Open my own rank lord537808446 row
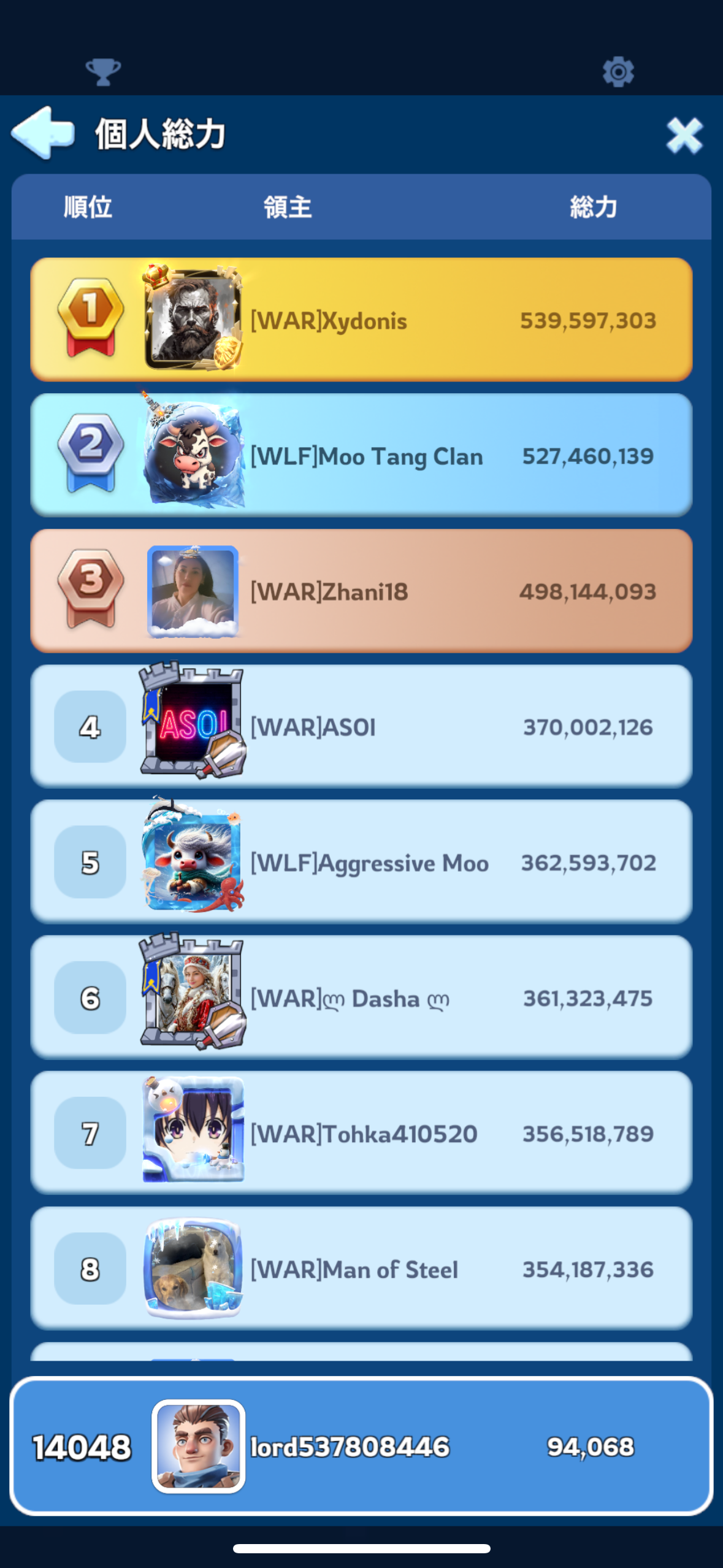 (x=361, y=1446)
